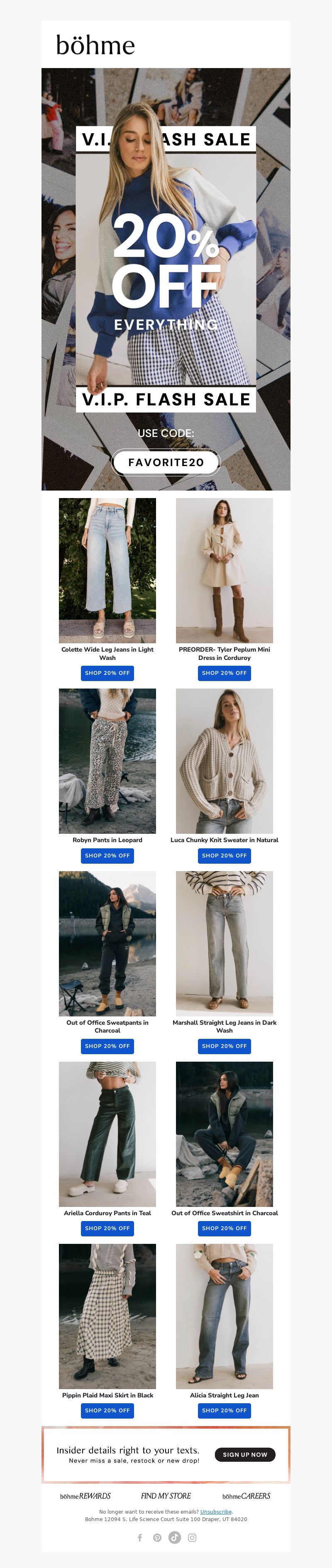Unsubscribe from these emails
332x1568 pixels.
[216, 1512]
